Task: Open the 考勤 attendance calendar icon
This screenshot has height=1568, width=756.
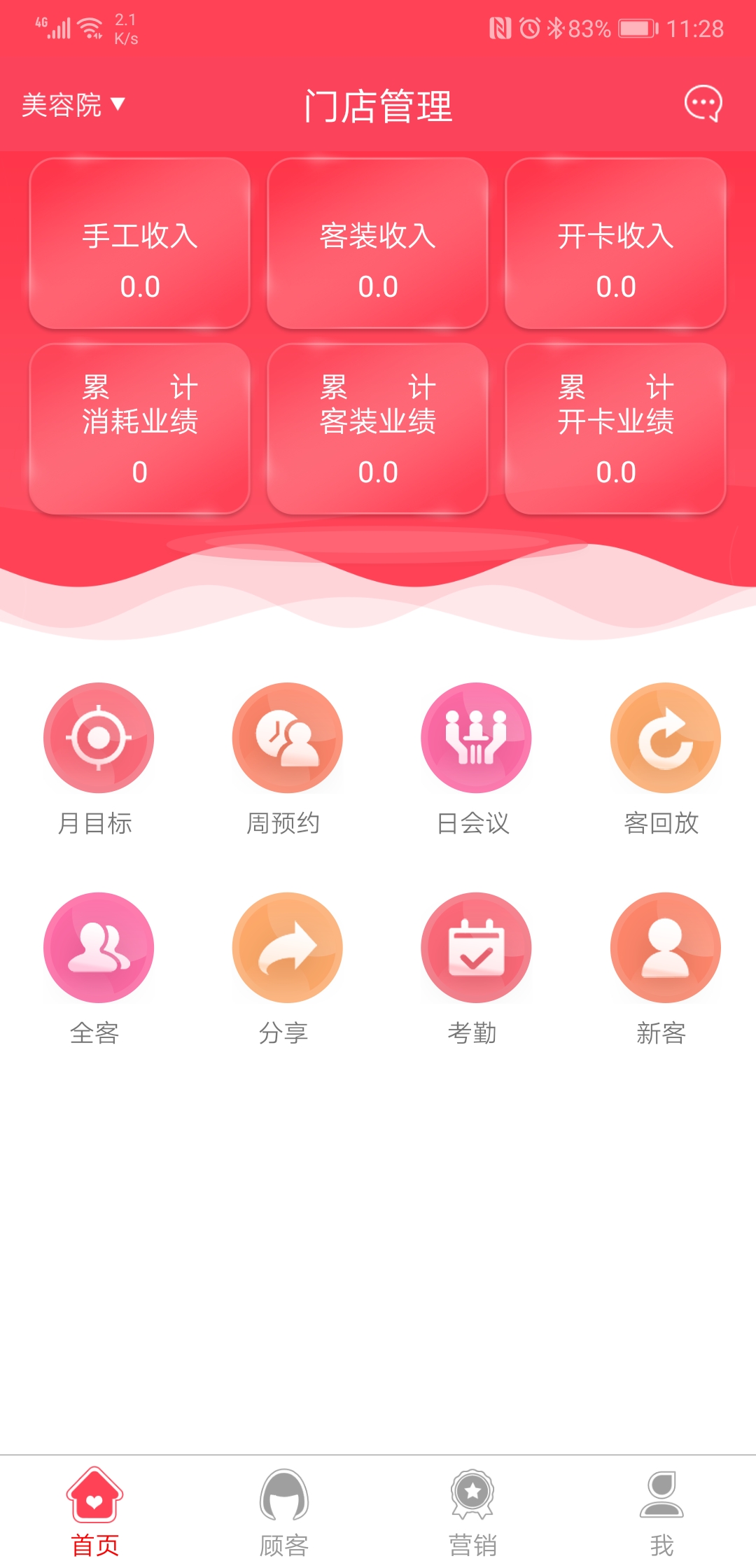Action: 475,946
